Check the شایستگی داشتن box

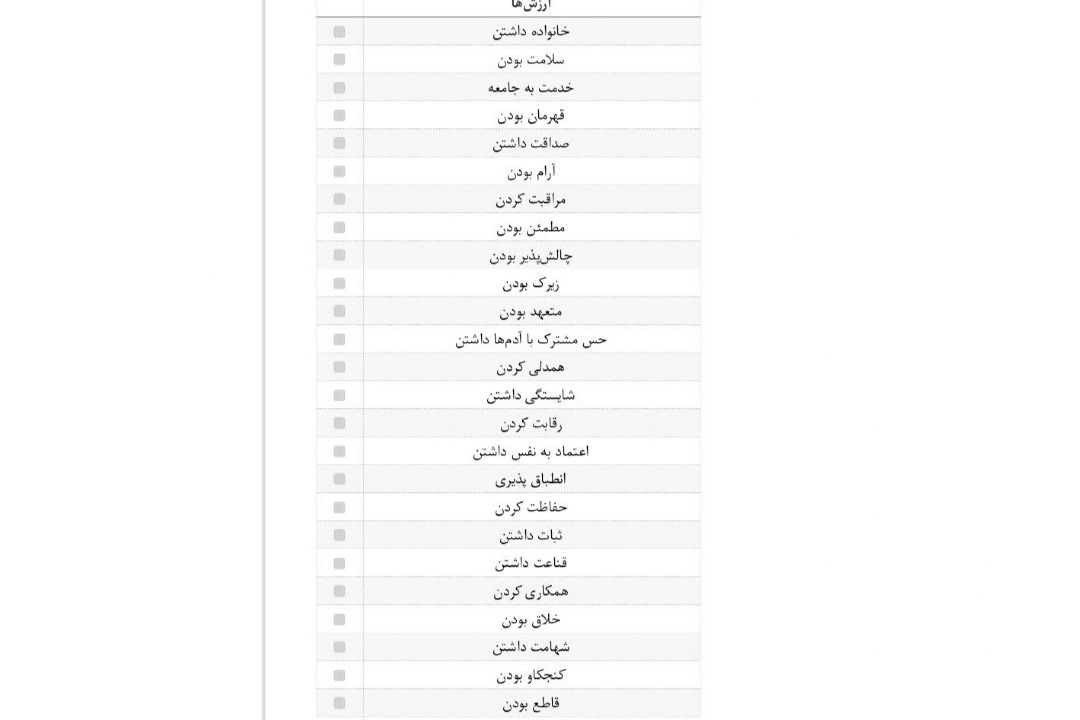pos(339,395)
